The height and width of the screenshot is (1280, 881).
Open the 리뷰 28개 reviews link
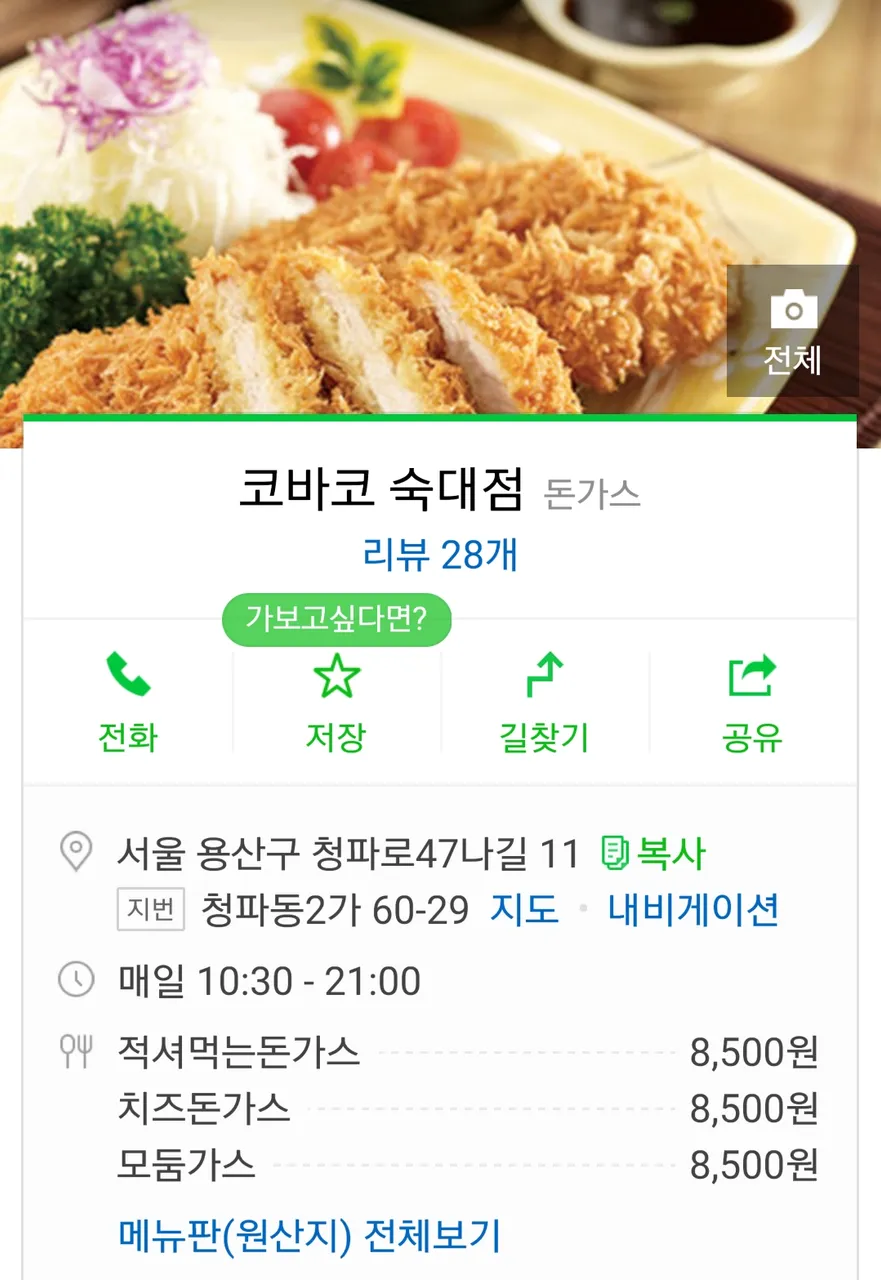pyautogui.click(x=440, y=554)
